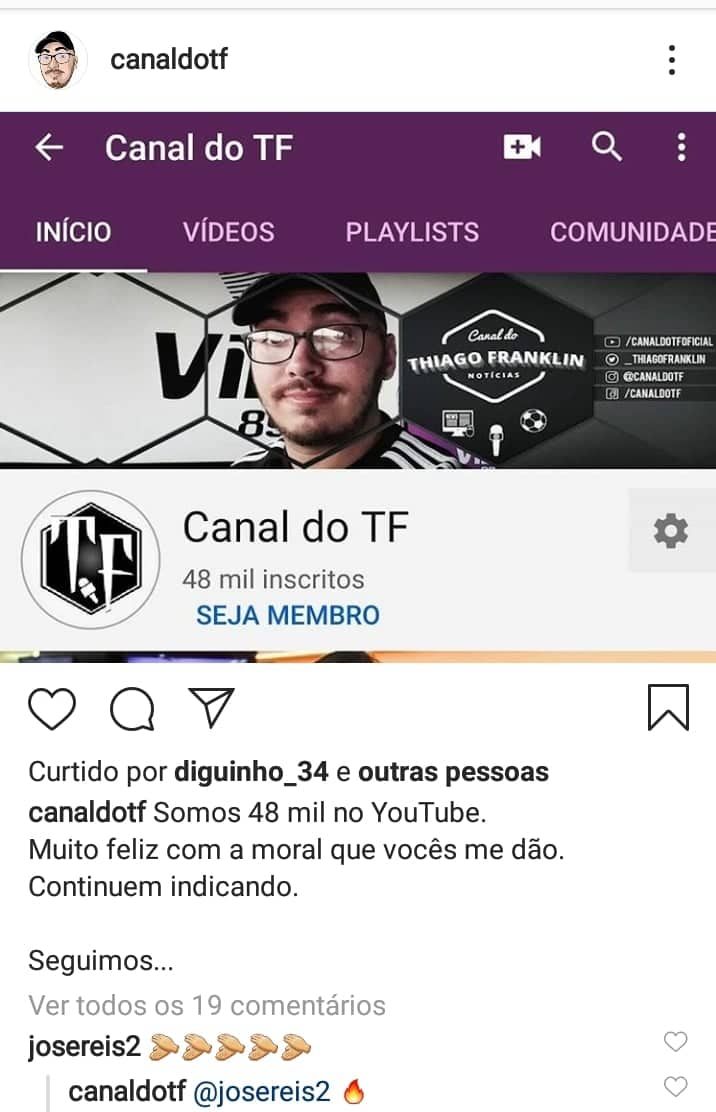Like the canaldotf post
This screenshot has height=1112, width=716.
pyautogui.click(x=52, y=709)
